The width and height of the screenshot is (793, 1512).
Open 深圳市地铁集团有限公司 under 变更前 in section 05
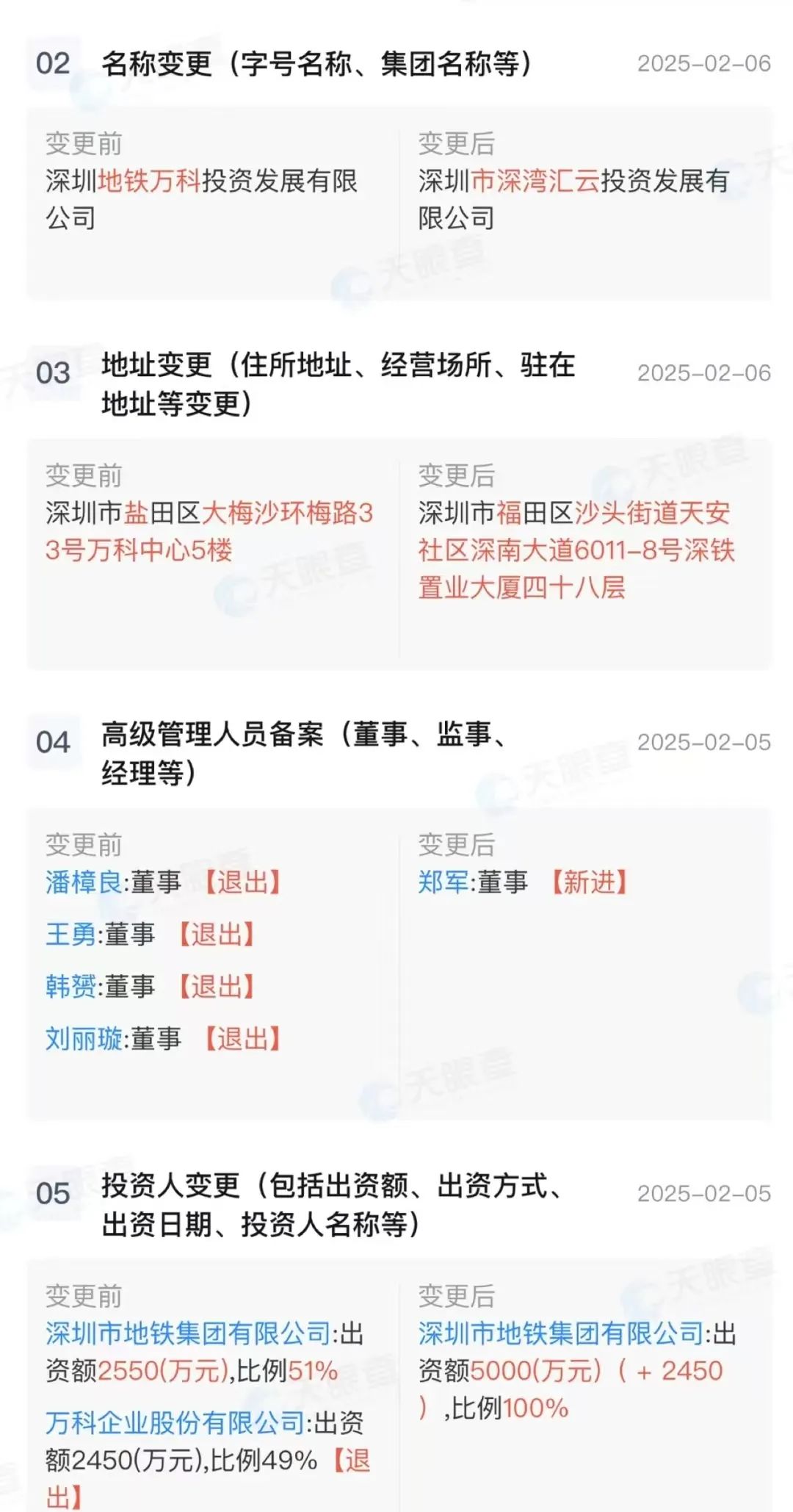(188, 1333)
